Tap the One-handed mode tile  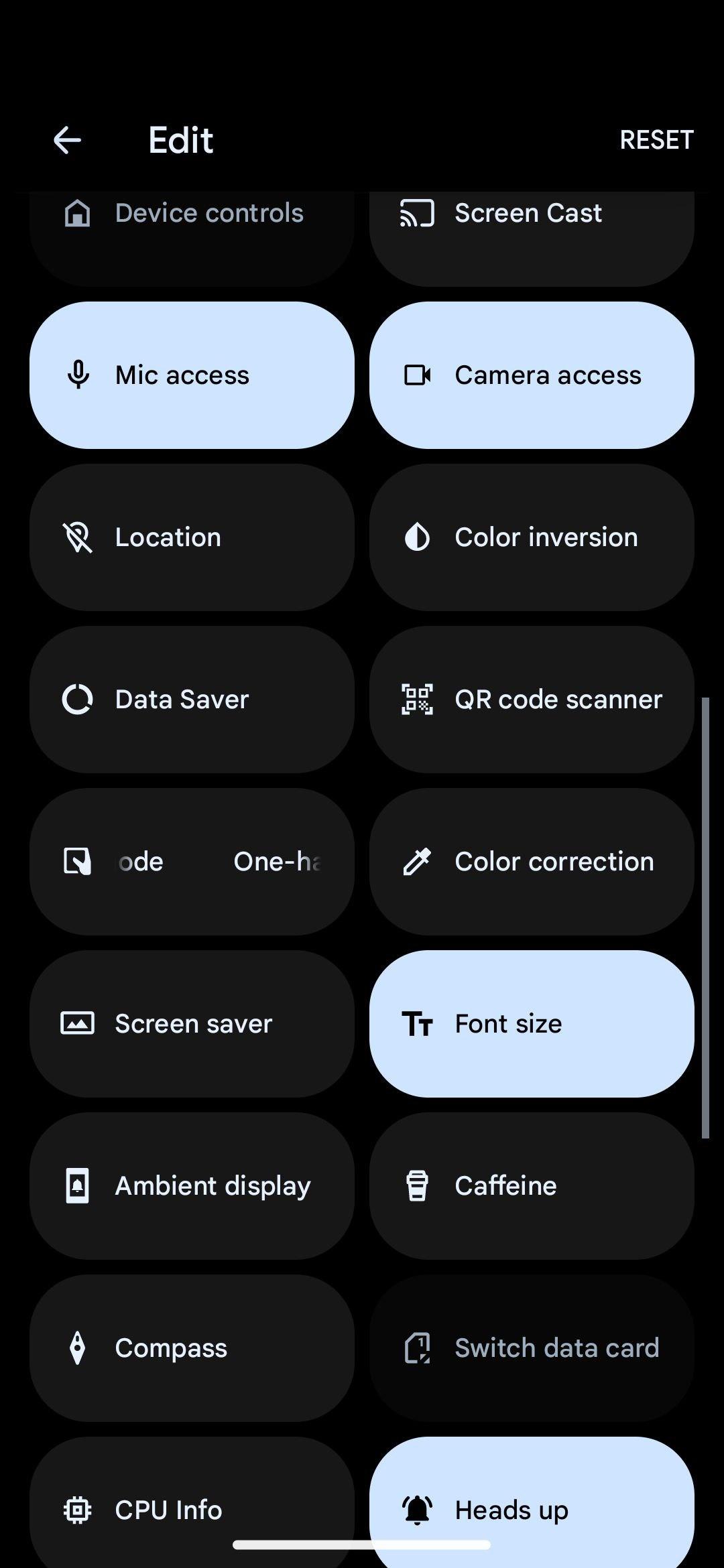pyautogui.click(x=192, y=862)
